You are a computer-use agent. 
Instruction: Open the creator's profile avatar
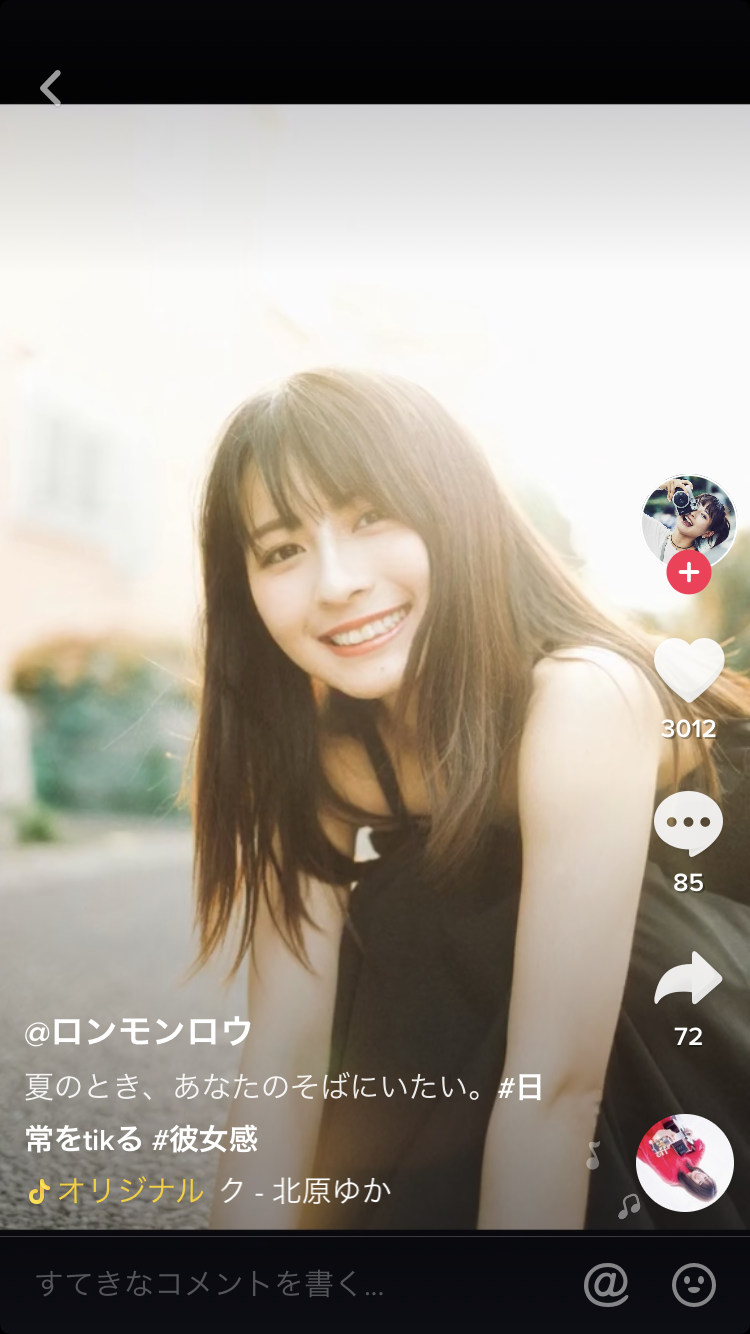688,520
